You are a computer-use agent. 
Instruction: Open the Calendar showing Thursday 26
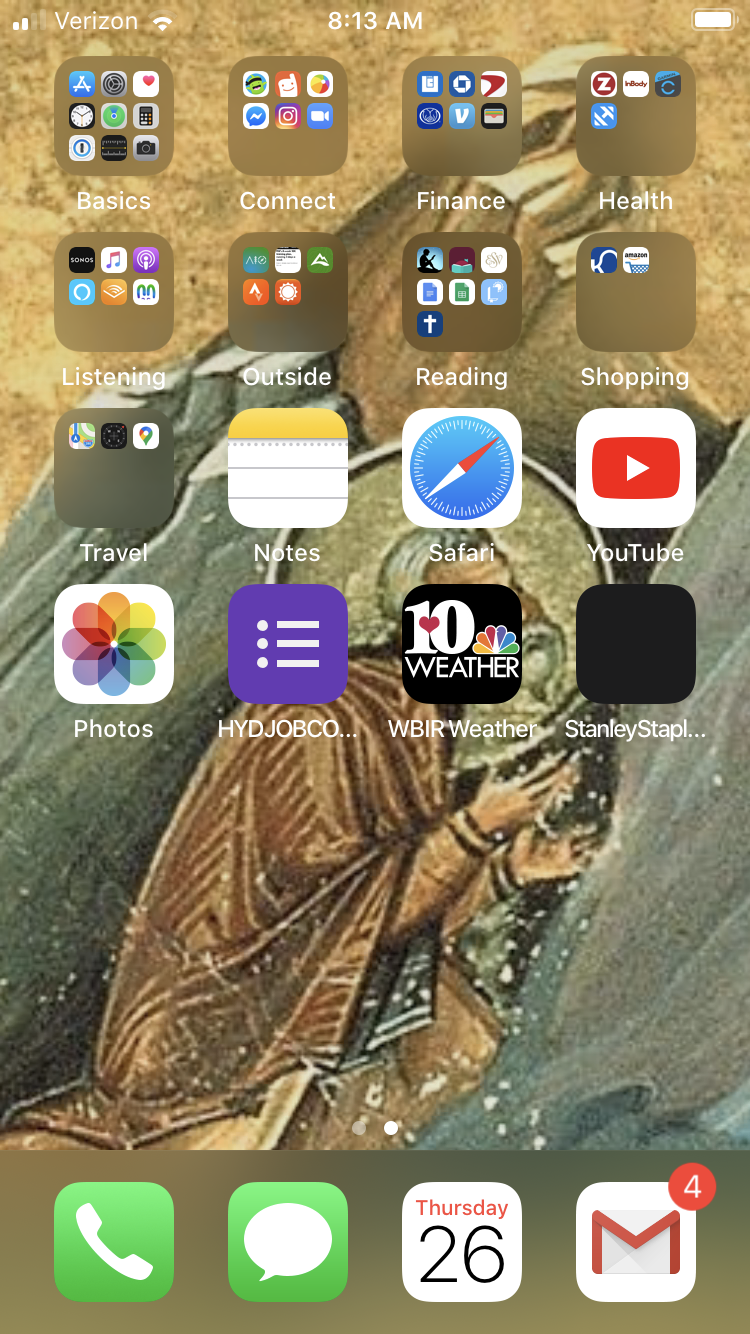(x=462, y=1242)
